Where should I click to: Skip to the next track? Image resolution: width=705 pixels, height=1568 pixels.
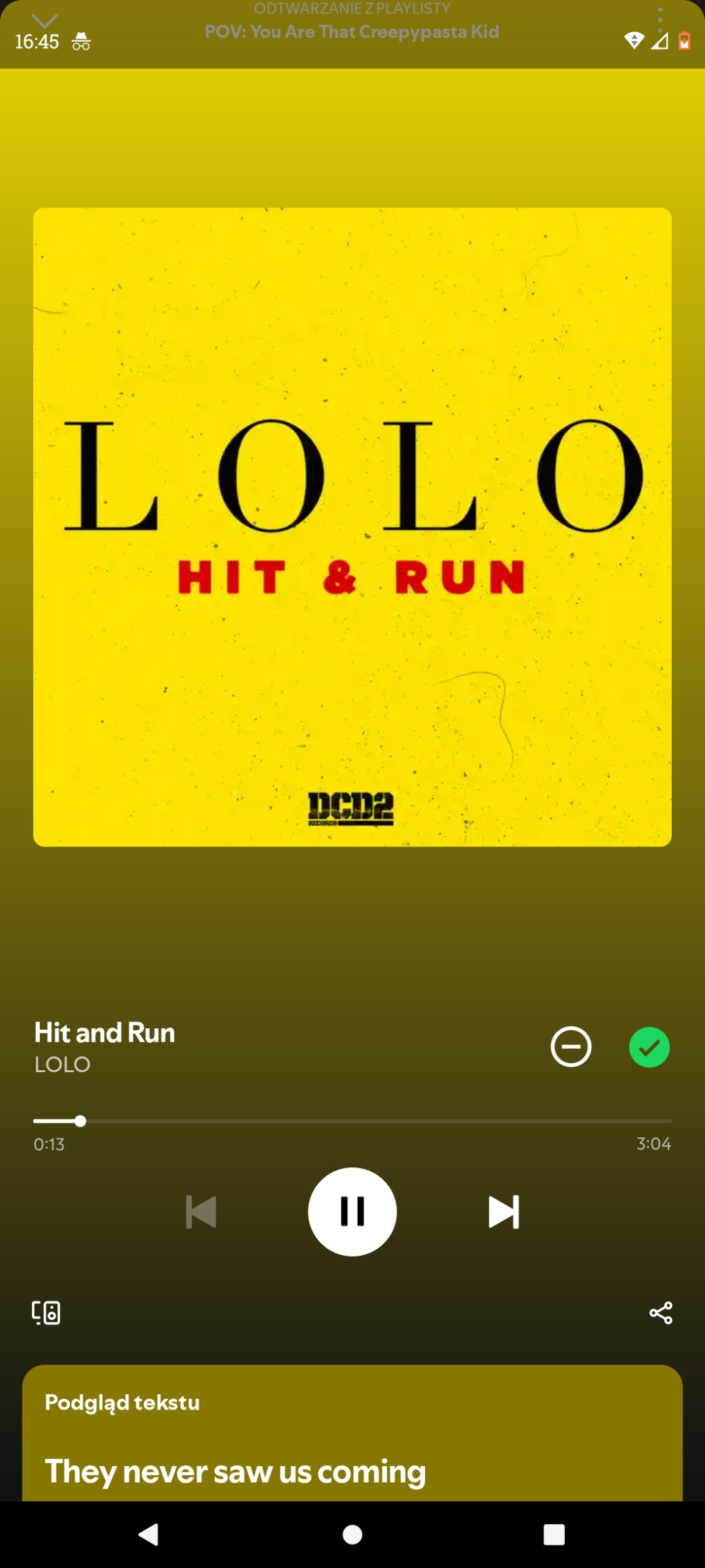point(503,1211)
